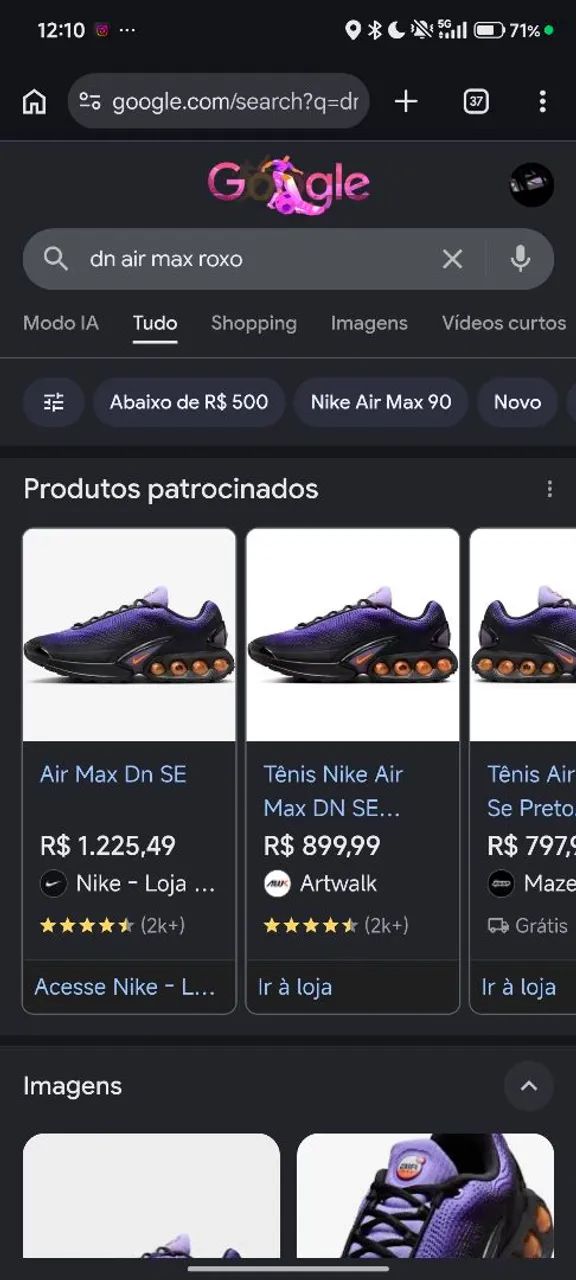The image size is (576, 1280).
Task: Switch to the Shopping tab
Action: [x=254, y=323]
